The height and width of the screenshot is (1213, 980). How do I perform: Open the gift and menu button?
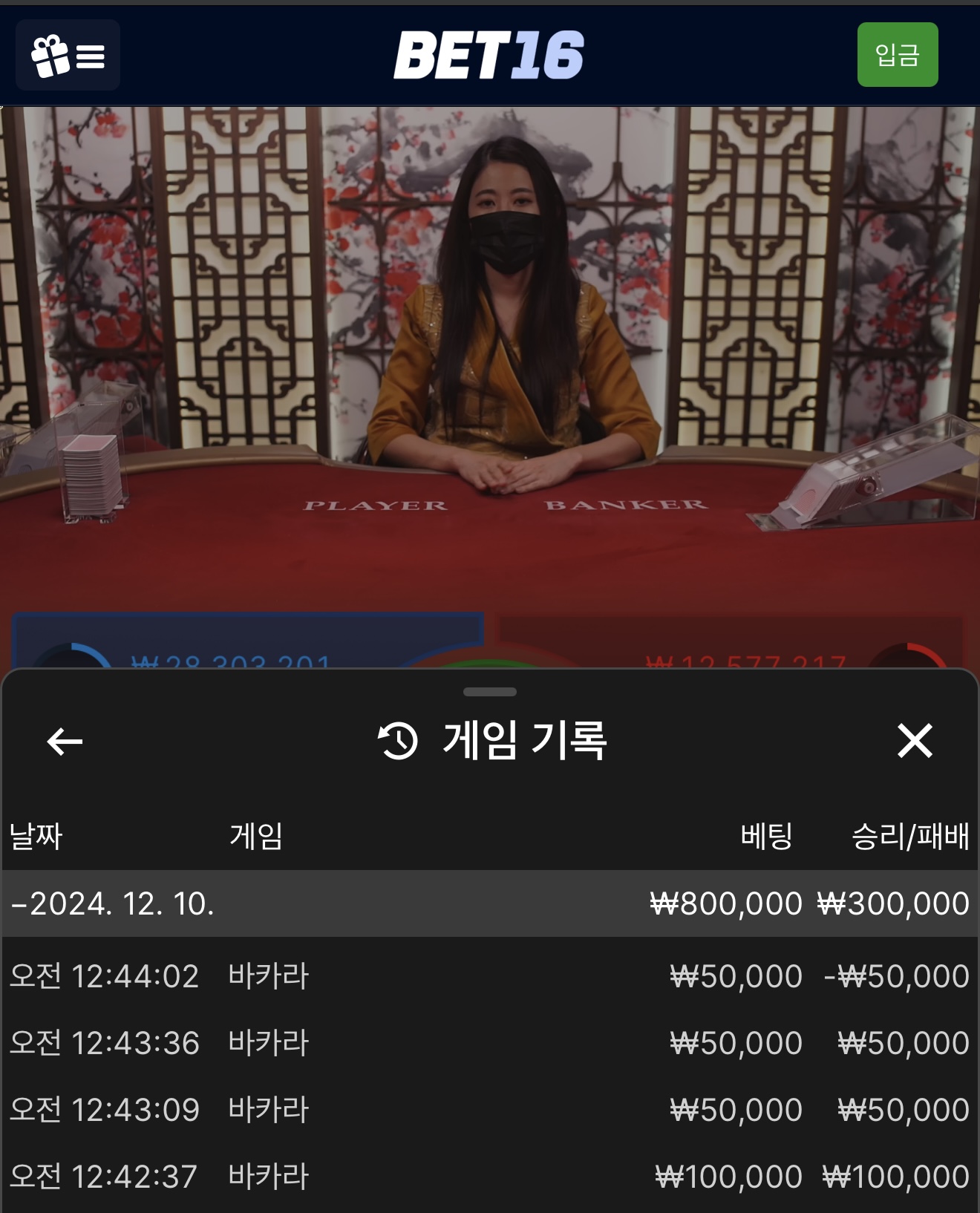coord(68,55)
